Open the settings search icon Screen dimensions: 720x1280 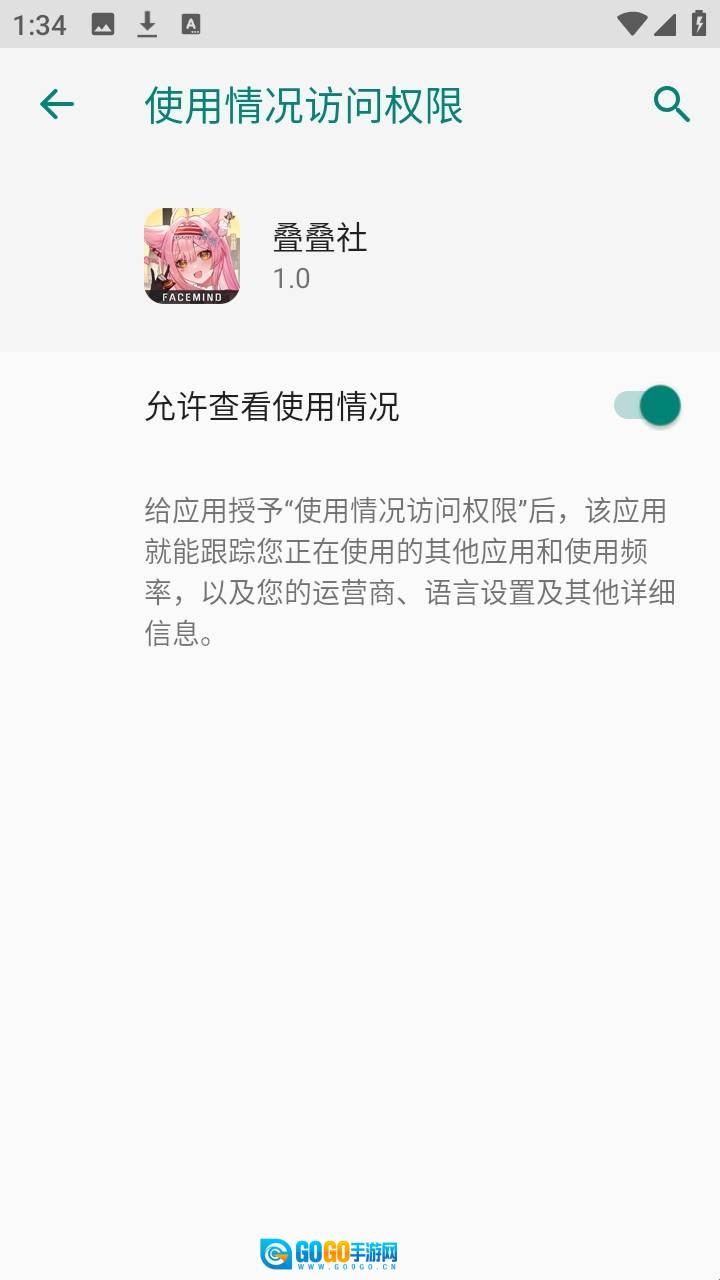point(671,104)
